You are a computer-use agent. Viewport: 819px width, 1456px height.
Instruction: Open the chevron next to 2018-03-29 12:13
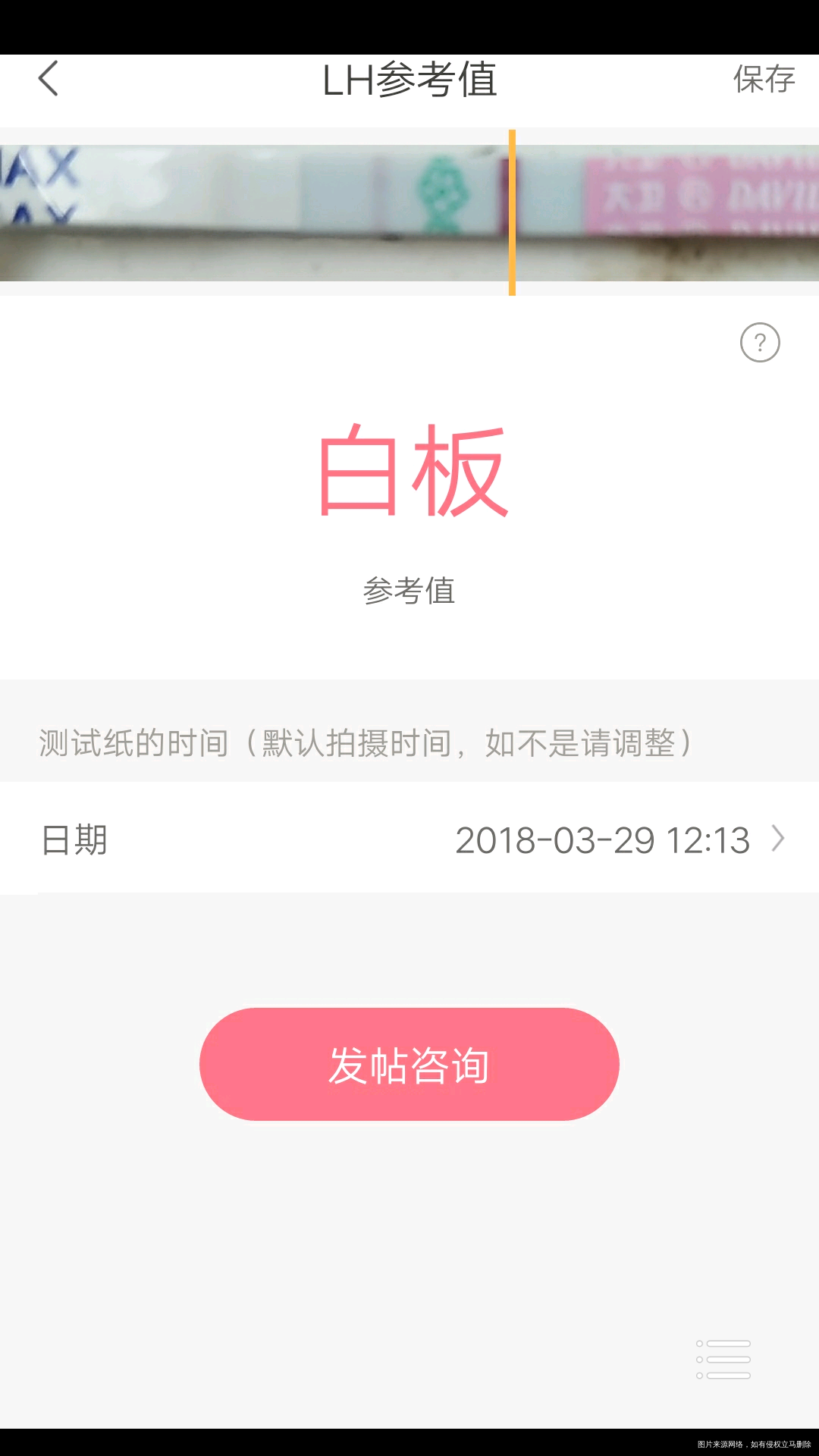(778, 838)
